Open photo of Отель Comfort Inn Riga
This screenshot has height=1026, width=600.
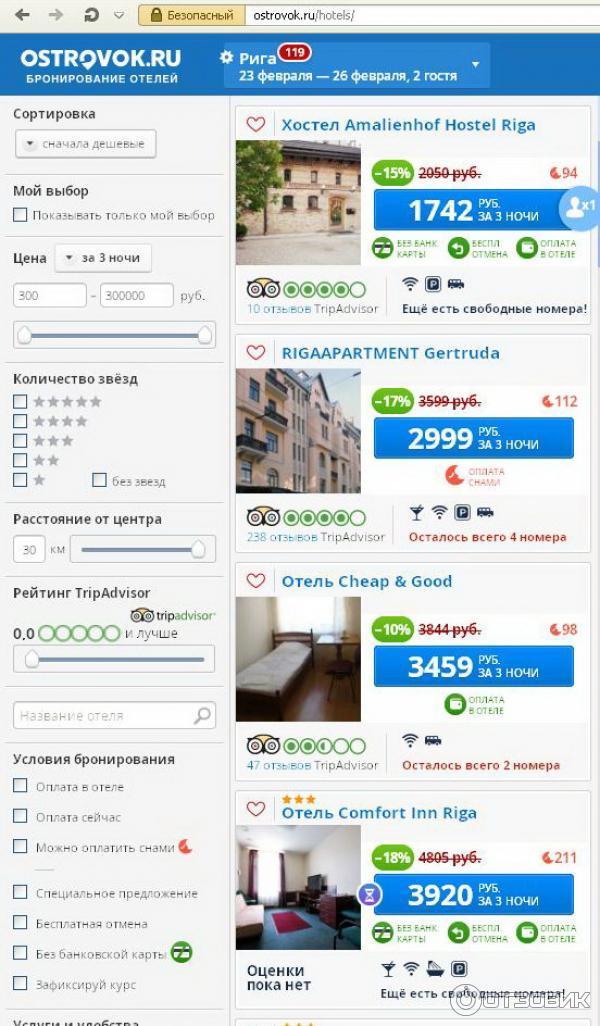[298, 887]
